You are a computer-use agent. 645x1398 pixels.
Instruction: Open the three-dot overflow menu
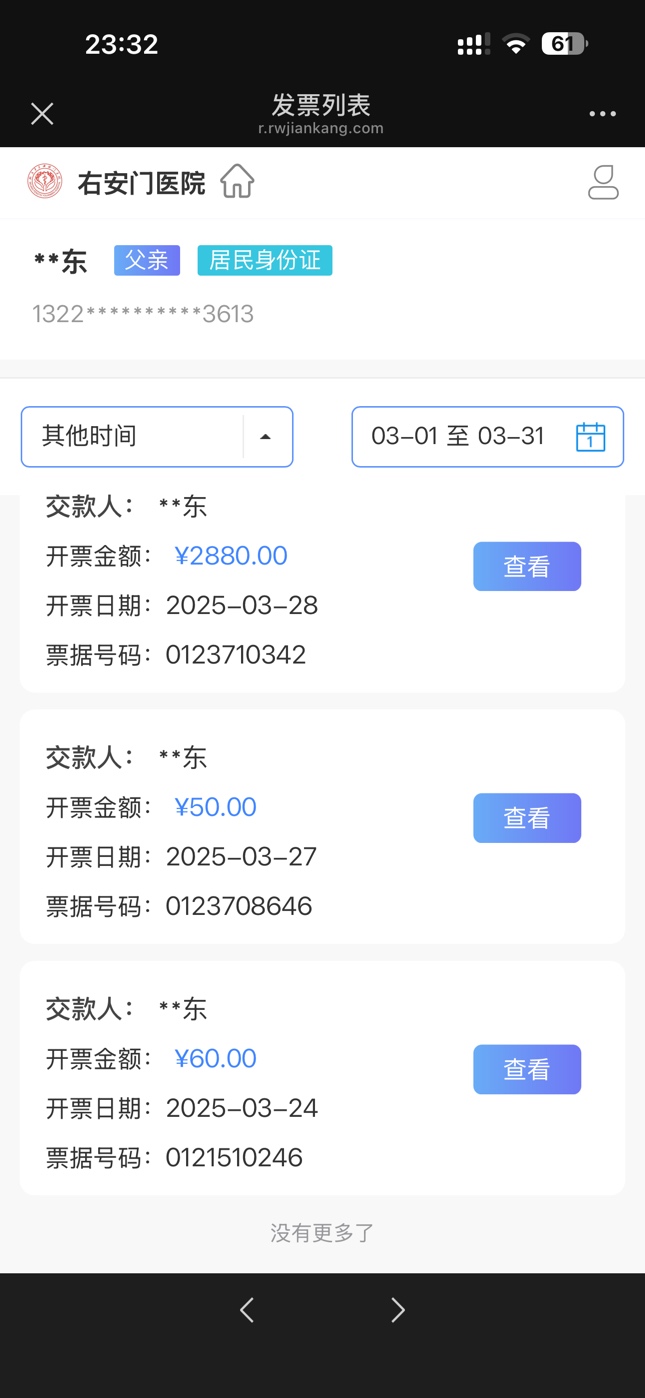point(602,114)
